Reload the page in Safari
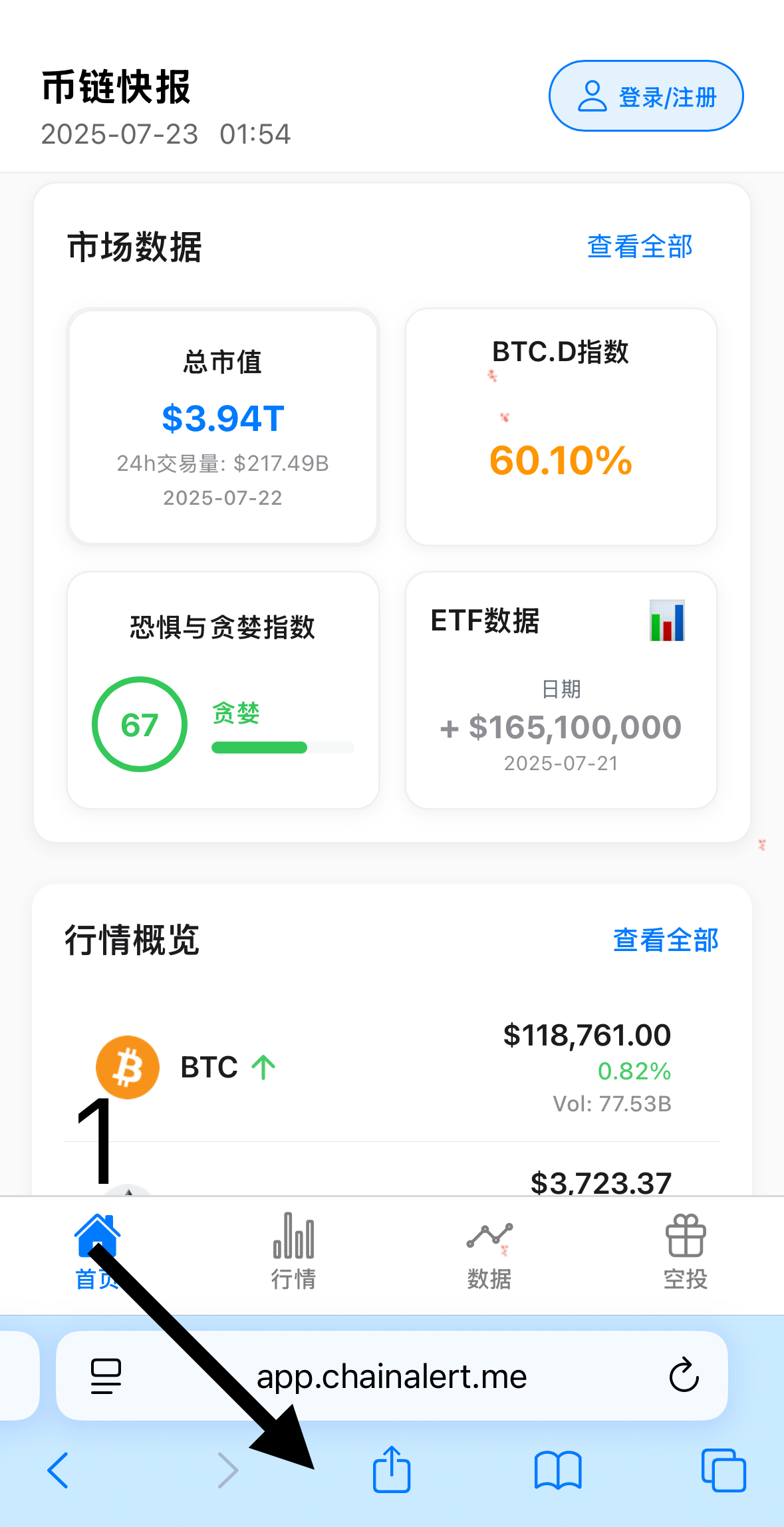The width and height of the screenshot is (784, 1527). coord(684,1376)
